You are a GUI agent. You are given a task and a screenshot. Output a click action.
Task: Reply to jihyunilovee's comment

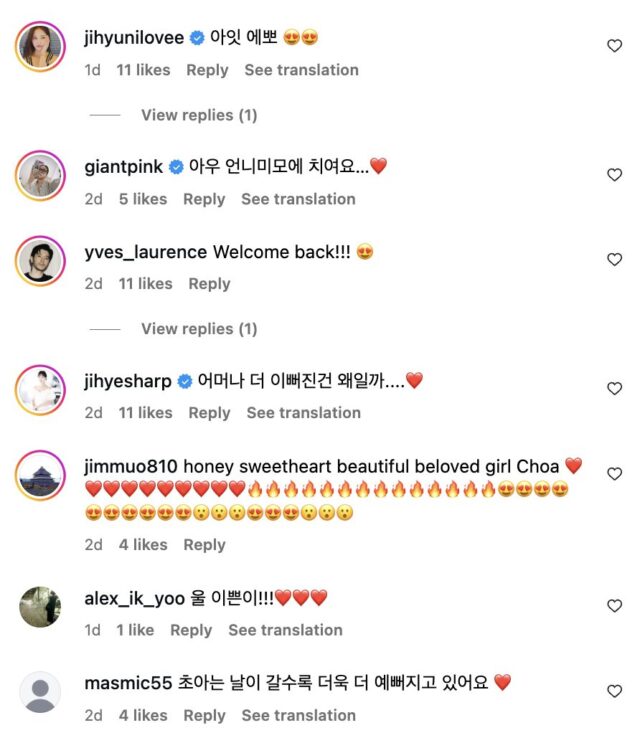click(x=207, y=70)
